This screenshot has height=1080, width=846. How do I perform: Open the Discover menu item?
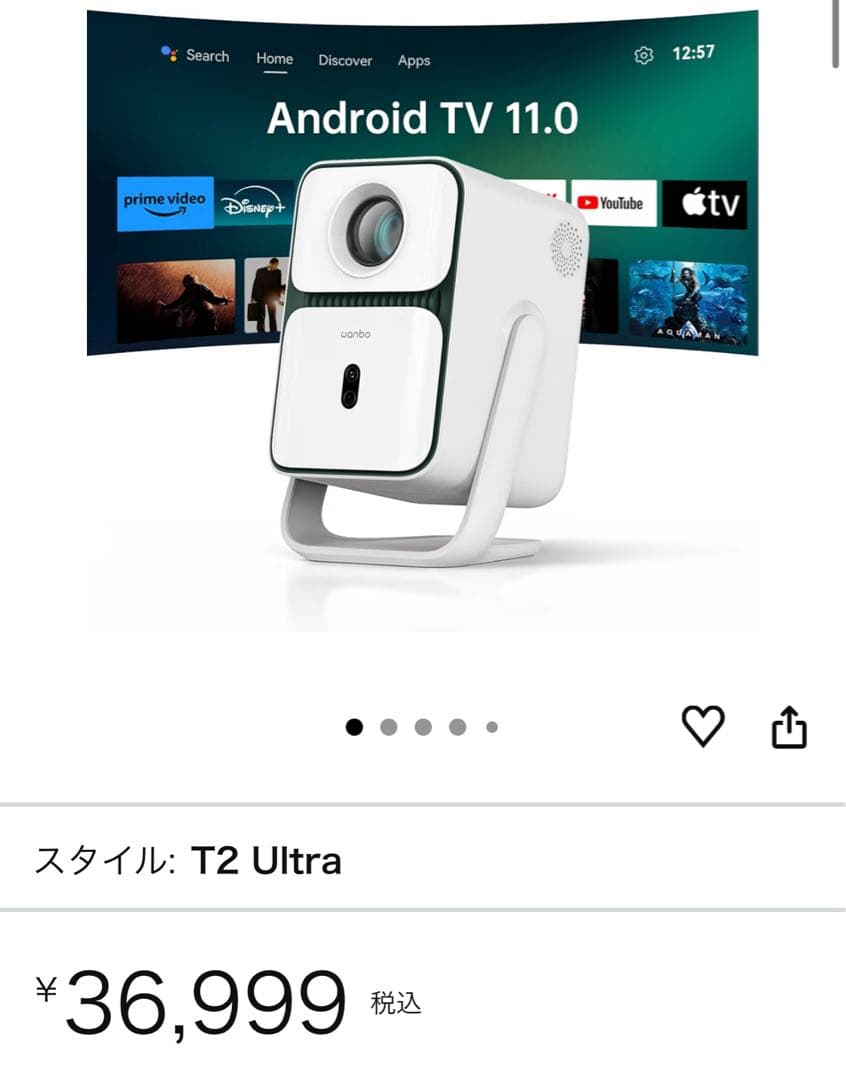pyautogui.click(x=344, y=61)
